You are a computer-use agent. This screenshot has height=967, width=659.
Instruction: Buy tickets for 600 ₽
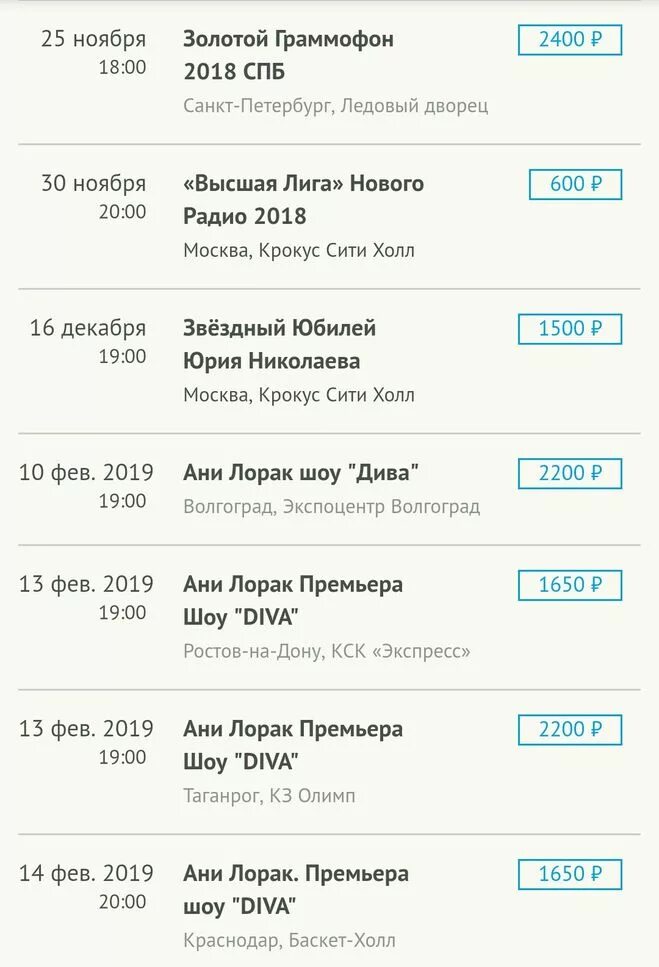[575, 184]
